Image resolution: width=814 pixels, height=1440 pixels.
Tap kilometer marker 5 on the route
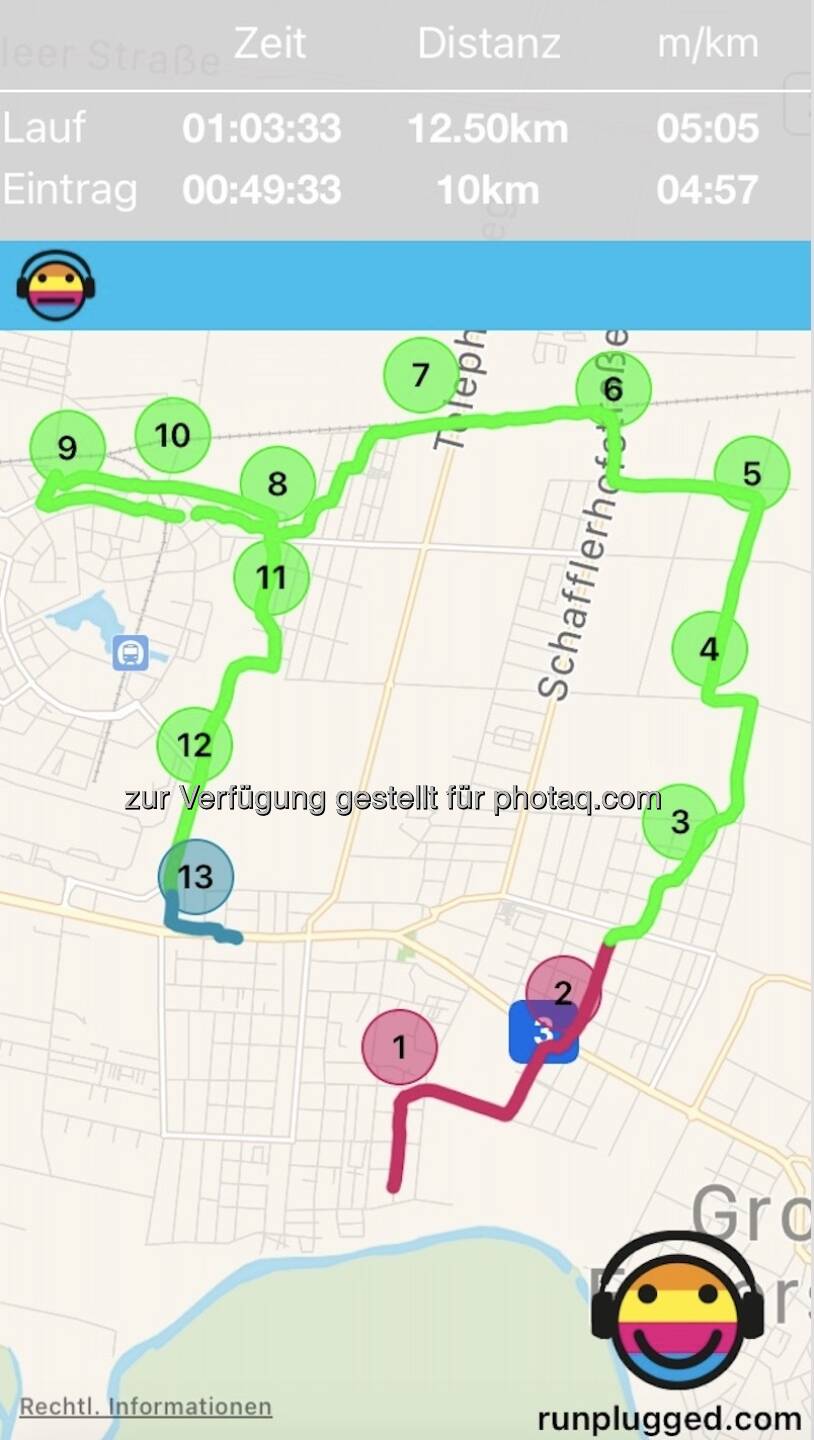coord(751,474)
